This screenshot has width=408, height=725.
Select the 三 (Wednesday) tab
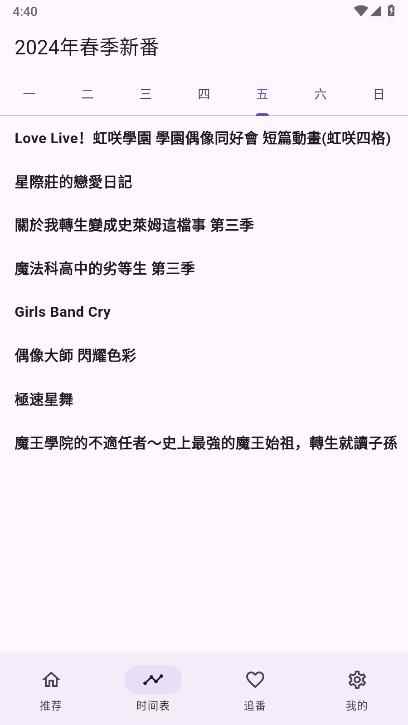[146, 94]
